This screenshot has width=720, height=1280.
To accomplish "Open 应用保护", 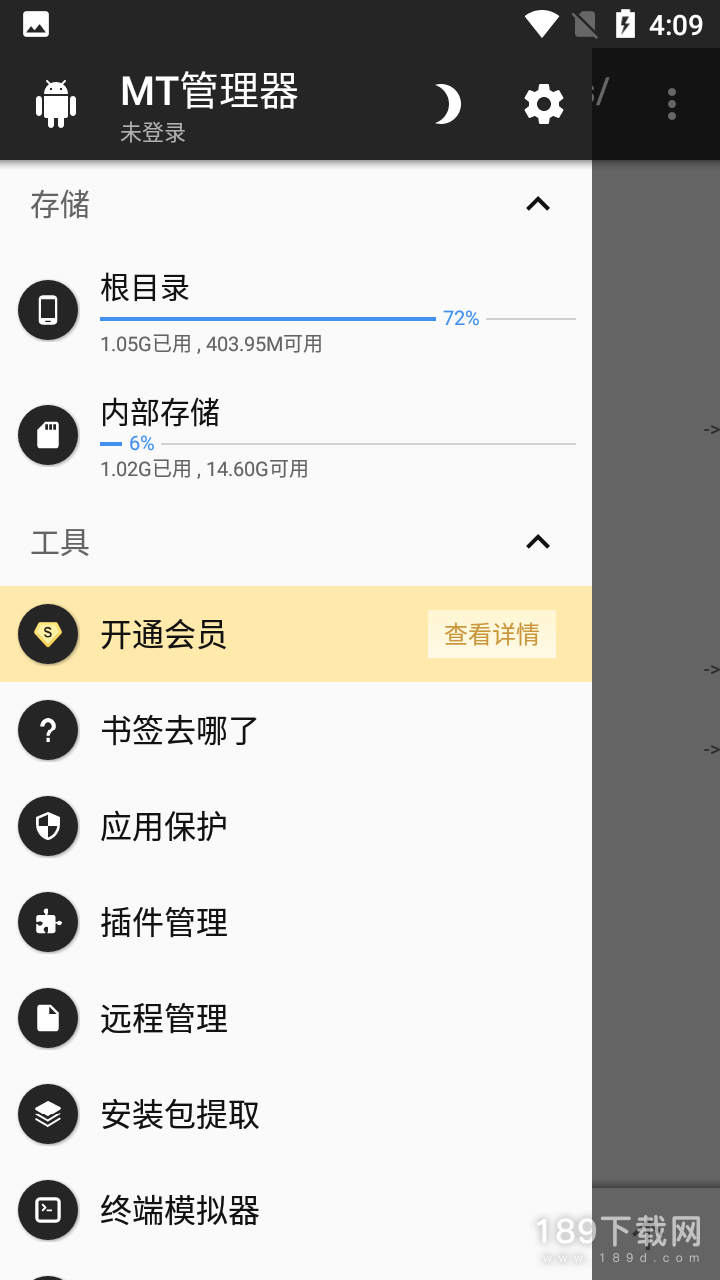I will [x=164, y=827].
